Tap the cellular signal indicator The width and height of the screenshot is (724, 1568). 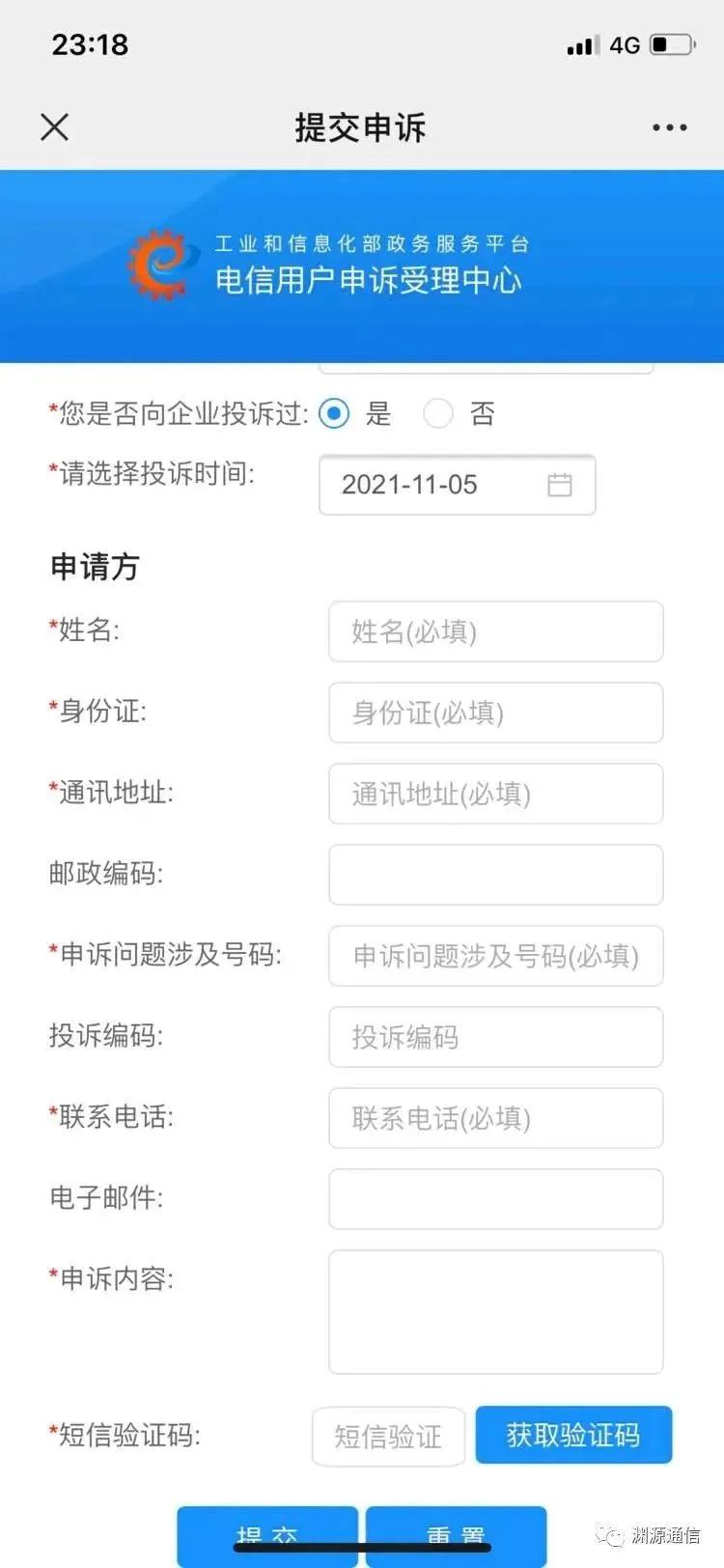pyautogui.click(x=583, y=42)
